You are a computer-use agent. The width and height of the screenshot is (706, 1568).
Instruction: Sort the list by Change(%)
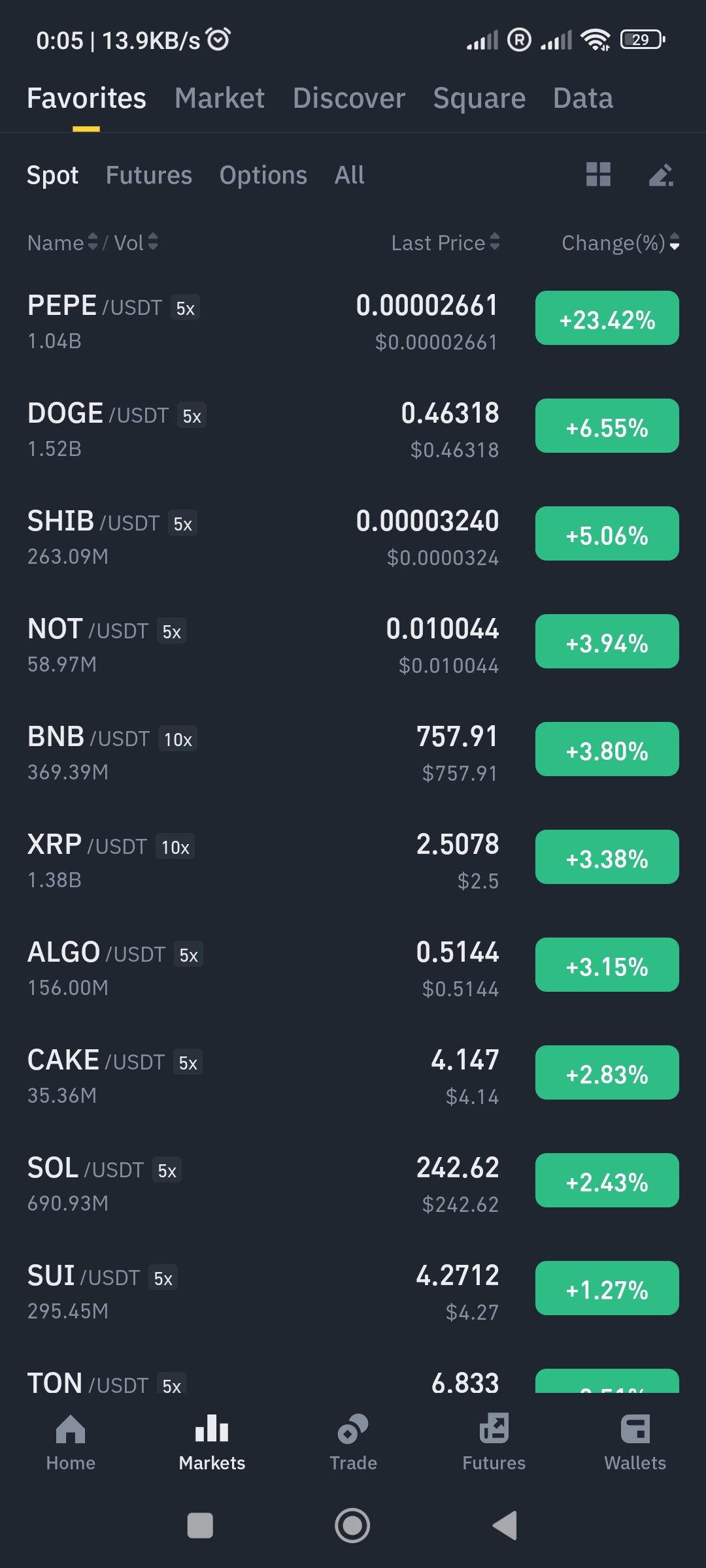(620, 242)
